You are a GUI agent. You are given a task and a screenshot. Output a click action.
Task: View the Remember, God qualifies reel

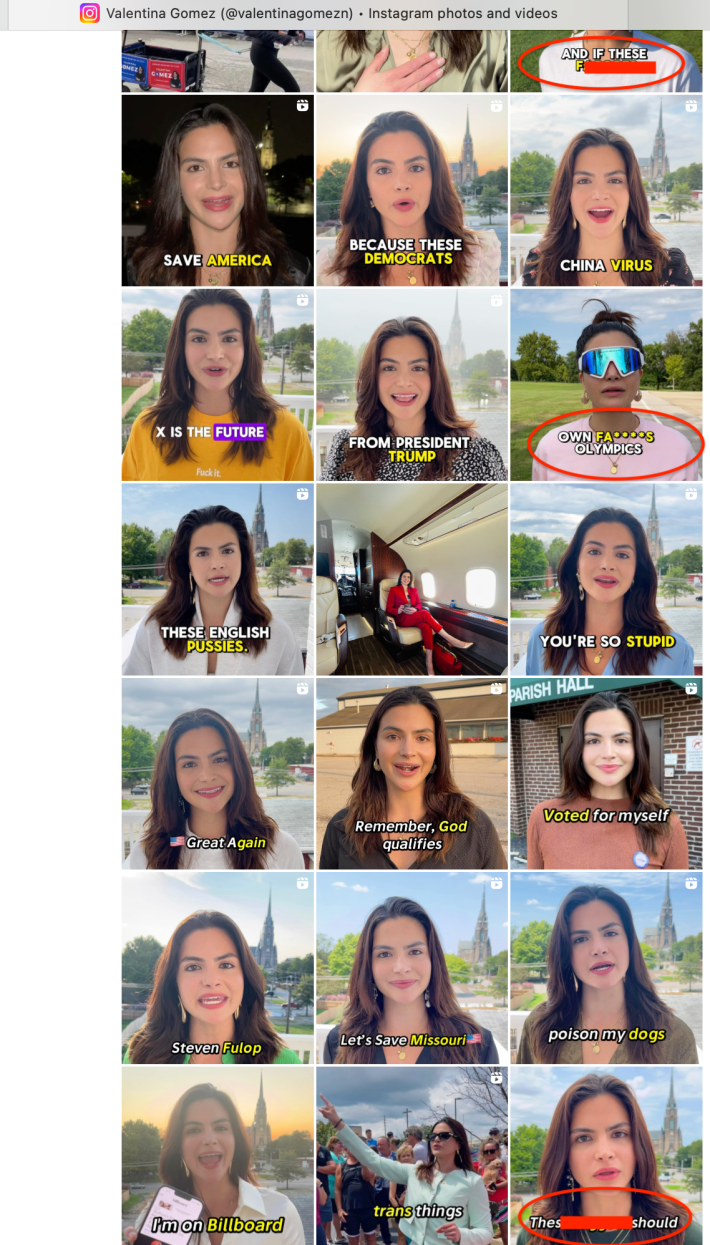coord(411,773)
